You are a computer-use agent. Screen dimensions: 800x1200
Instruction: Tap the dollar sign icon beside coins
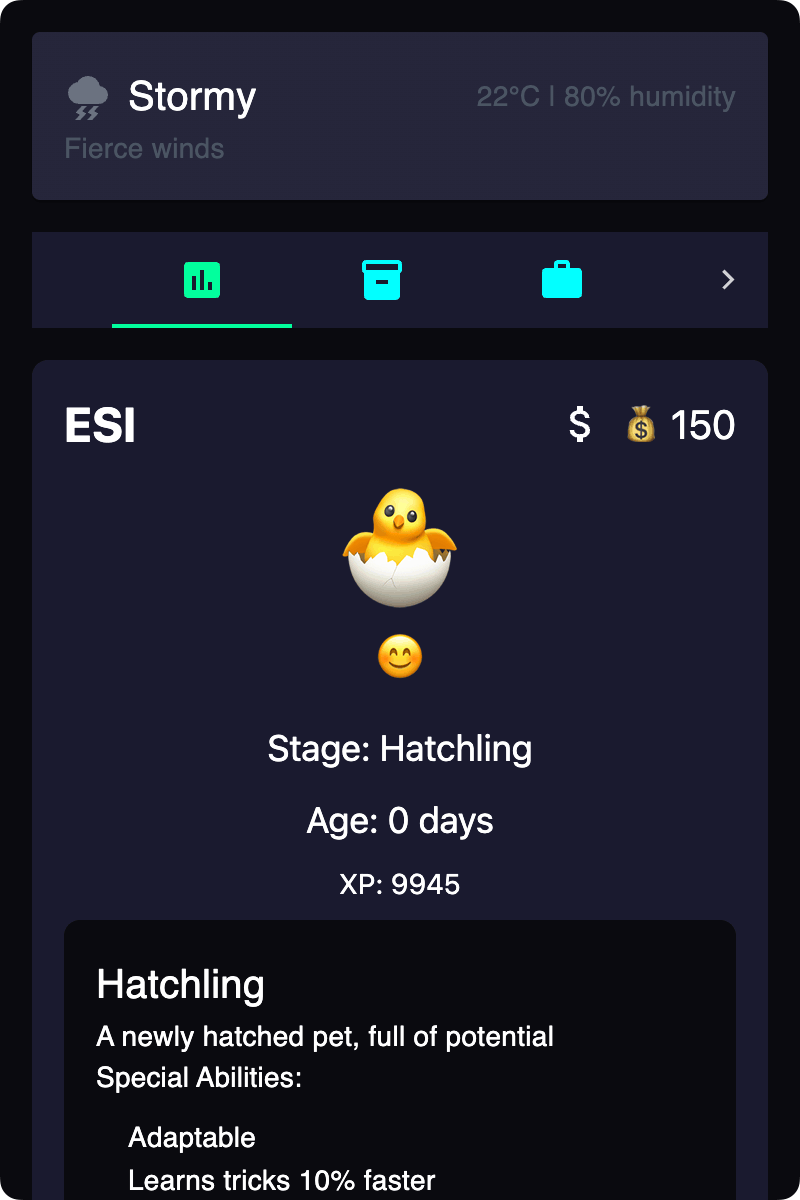pos(579,425)
